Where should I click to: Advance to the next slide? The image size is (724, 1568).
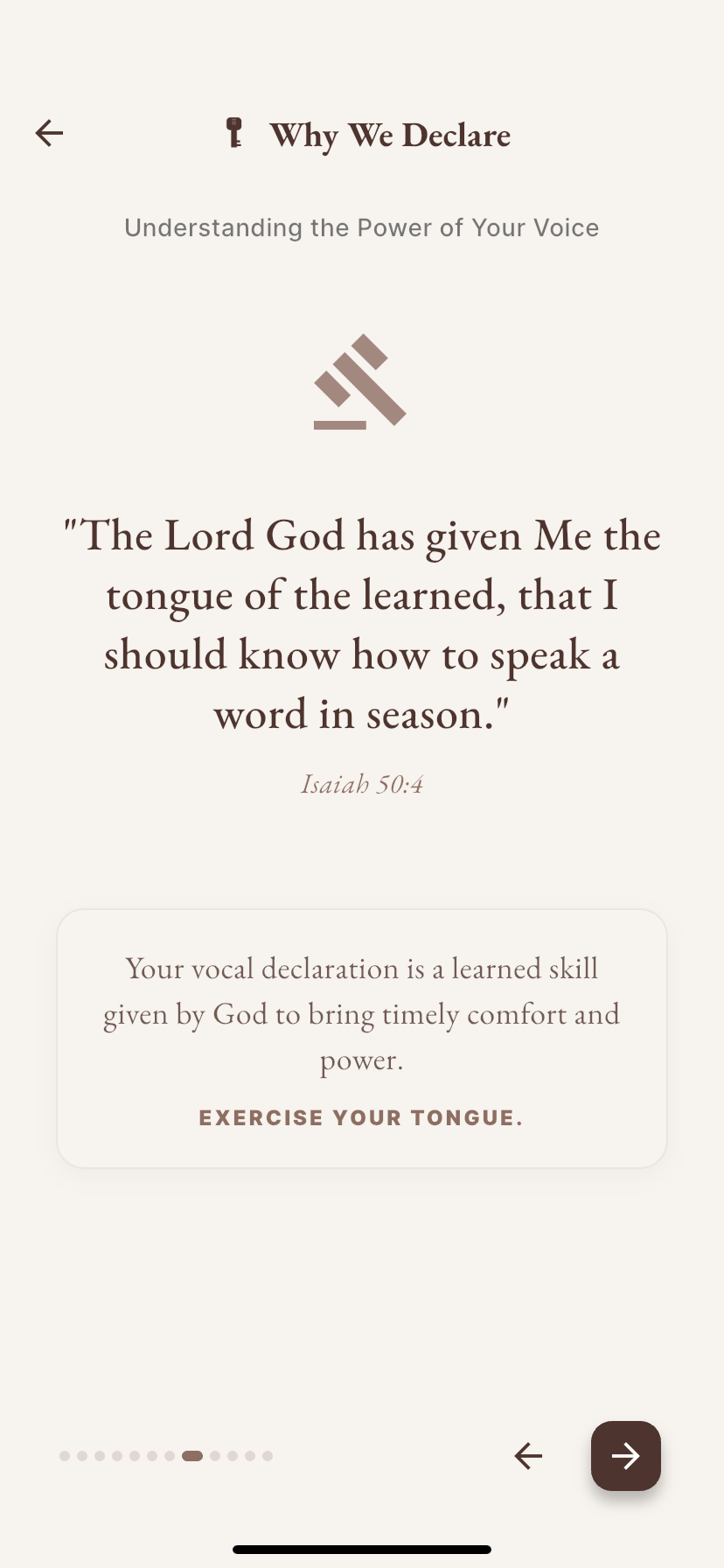(x=625, y=1455)
